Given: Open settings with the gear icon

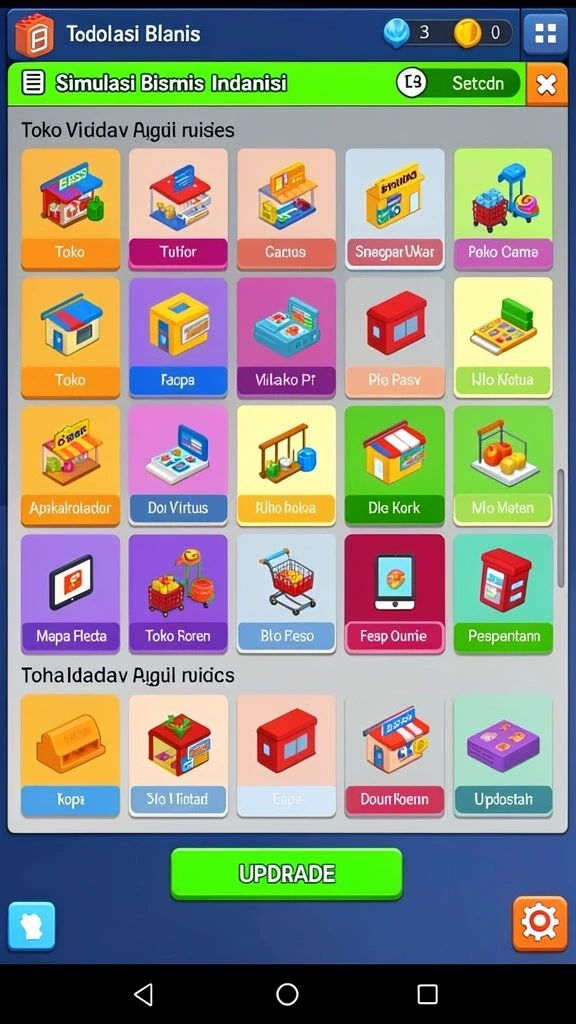Looking at the screenshot, I should point(539,923).
